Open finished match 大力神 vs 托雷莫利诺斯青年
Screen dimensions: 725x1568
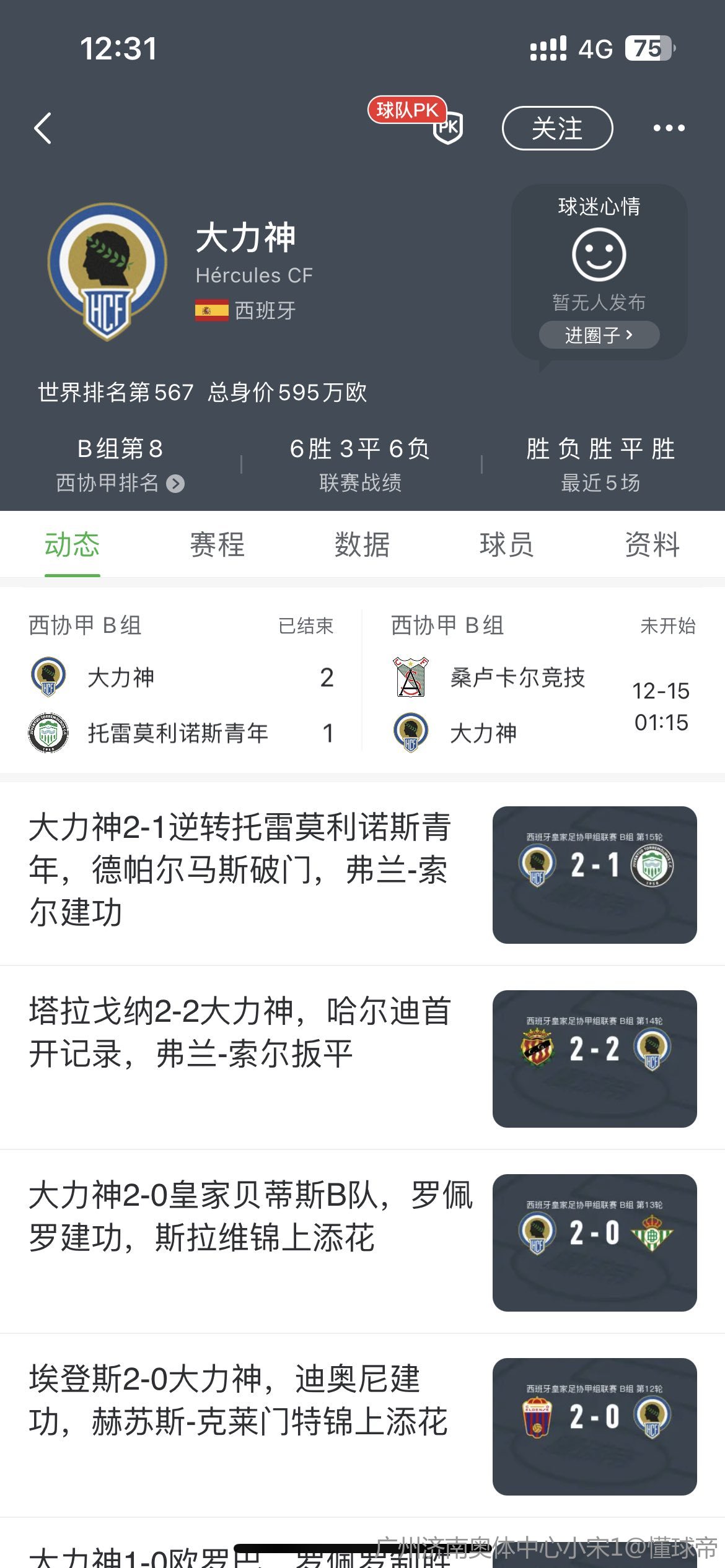tap(181, 705)
